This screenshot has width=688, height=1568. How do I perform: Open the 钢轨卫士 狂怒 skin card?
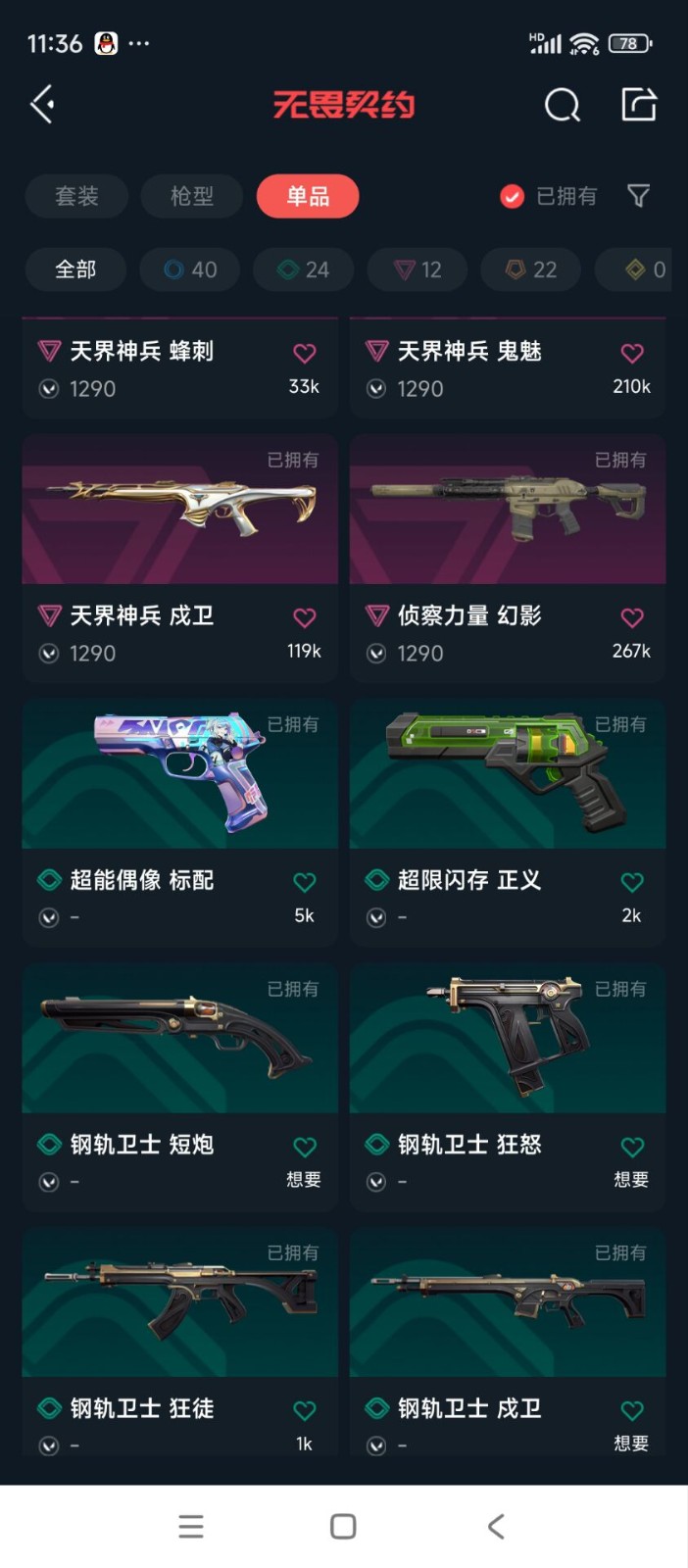508,1088
